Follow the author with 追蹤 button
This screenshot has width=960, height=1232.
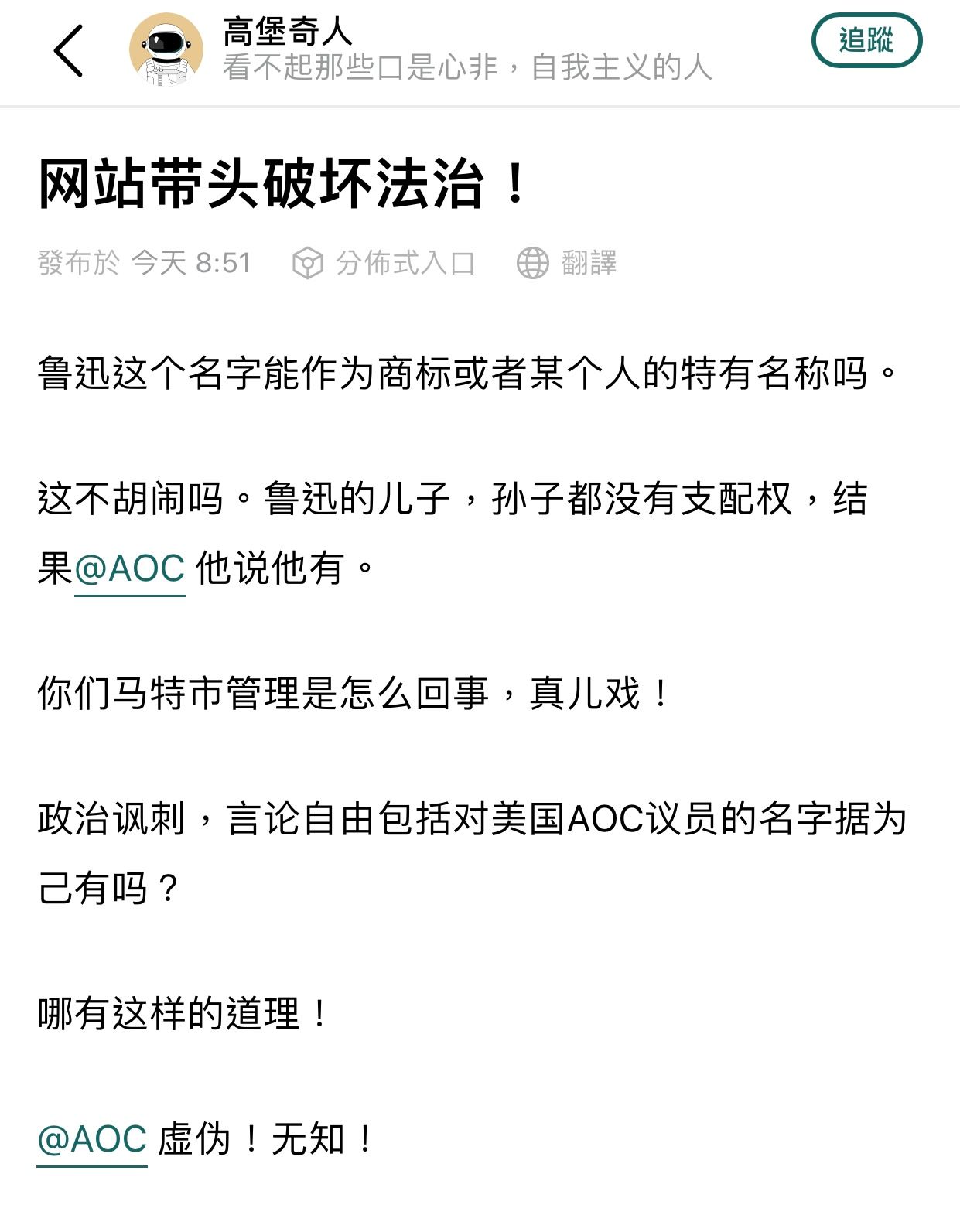[x=866, y=40]
